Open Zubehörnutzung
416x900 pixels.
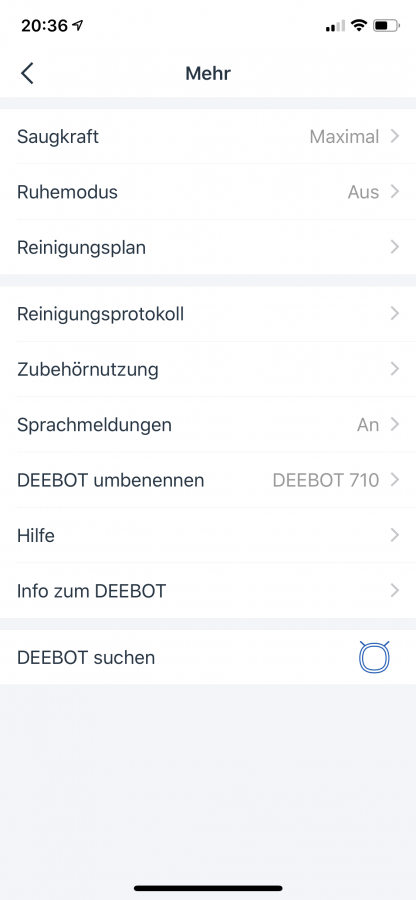[208, 369]
